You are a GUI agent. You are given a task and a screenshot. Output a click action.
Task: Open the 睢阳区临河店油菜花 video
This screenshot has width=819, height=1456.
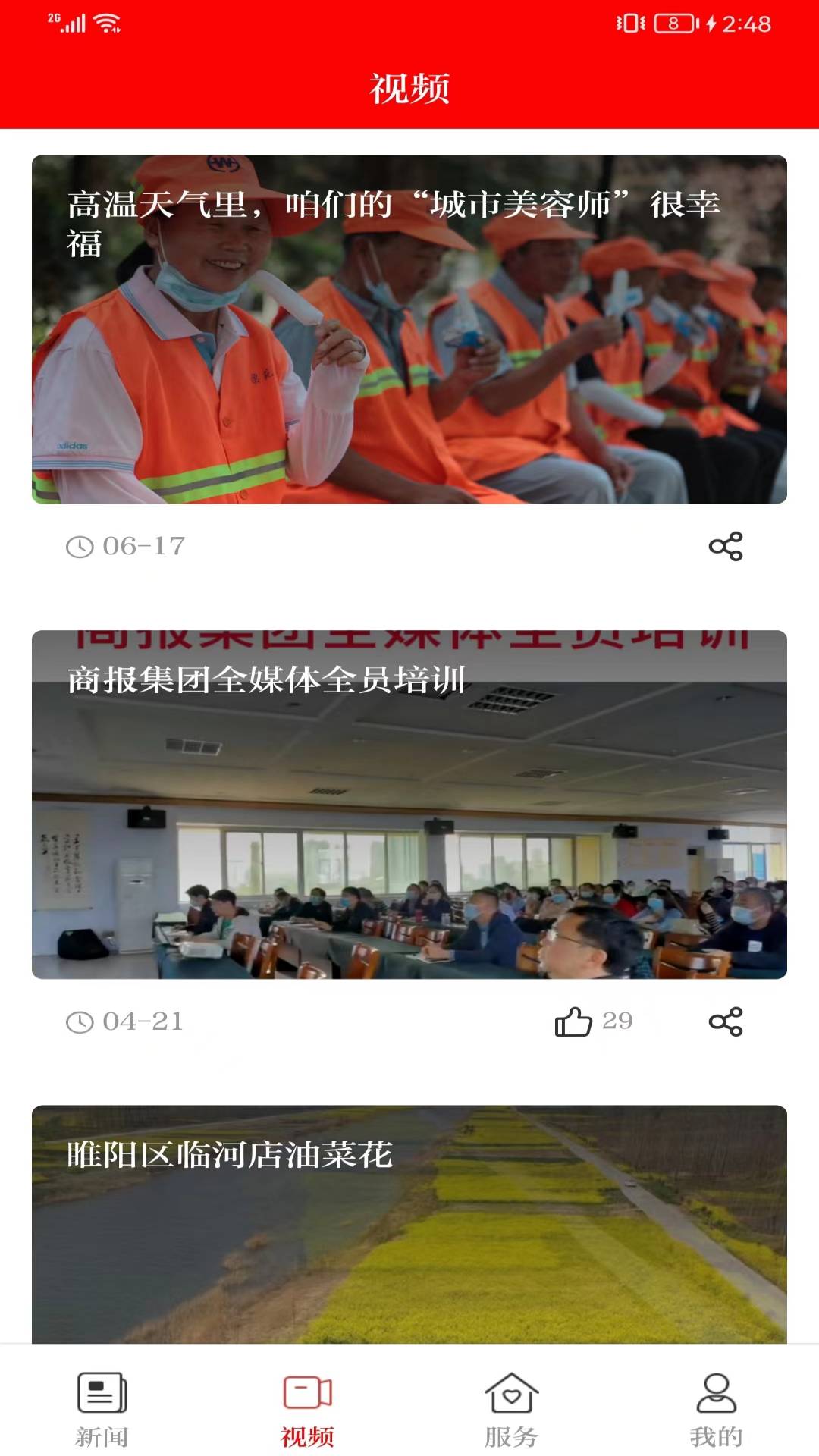tap(409, 1221)
